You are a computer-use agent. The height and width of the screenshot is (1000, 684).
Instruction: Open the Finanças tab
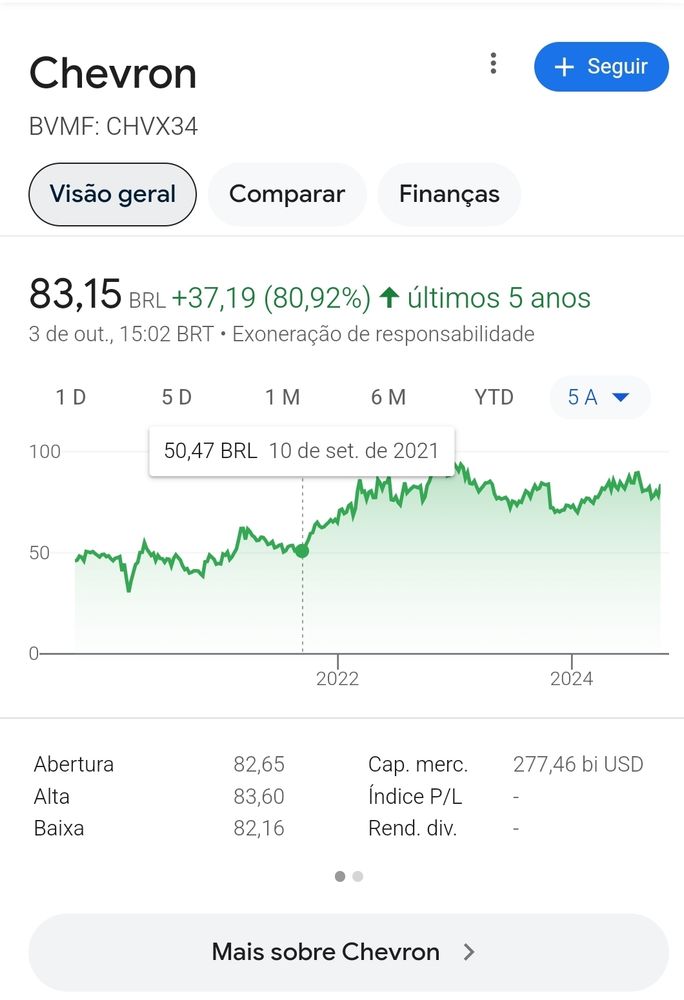point(449,194)
